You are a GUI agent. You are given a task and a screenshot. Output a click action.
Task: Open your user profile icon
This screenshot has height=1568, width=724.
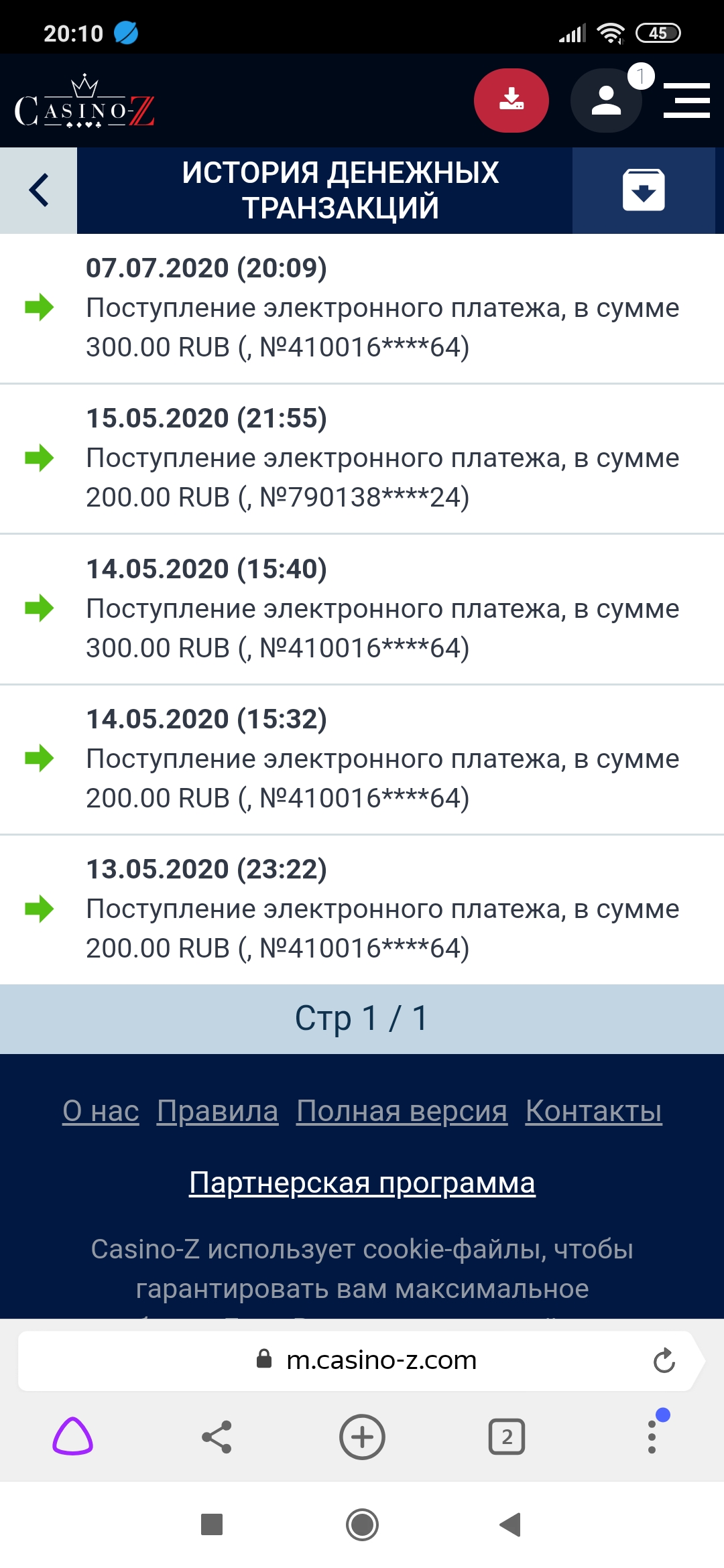[x=605, y=100]
